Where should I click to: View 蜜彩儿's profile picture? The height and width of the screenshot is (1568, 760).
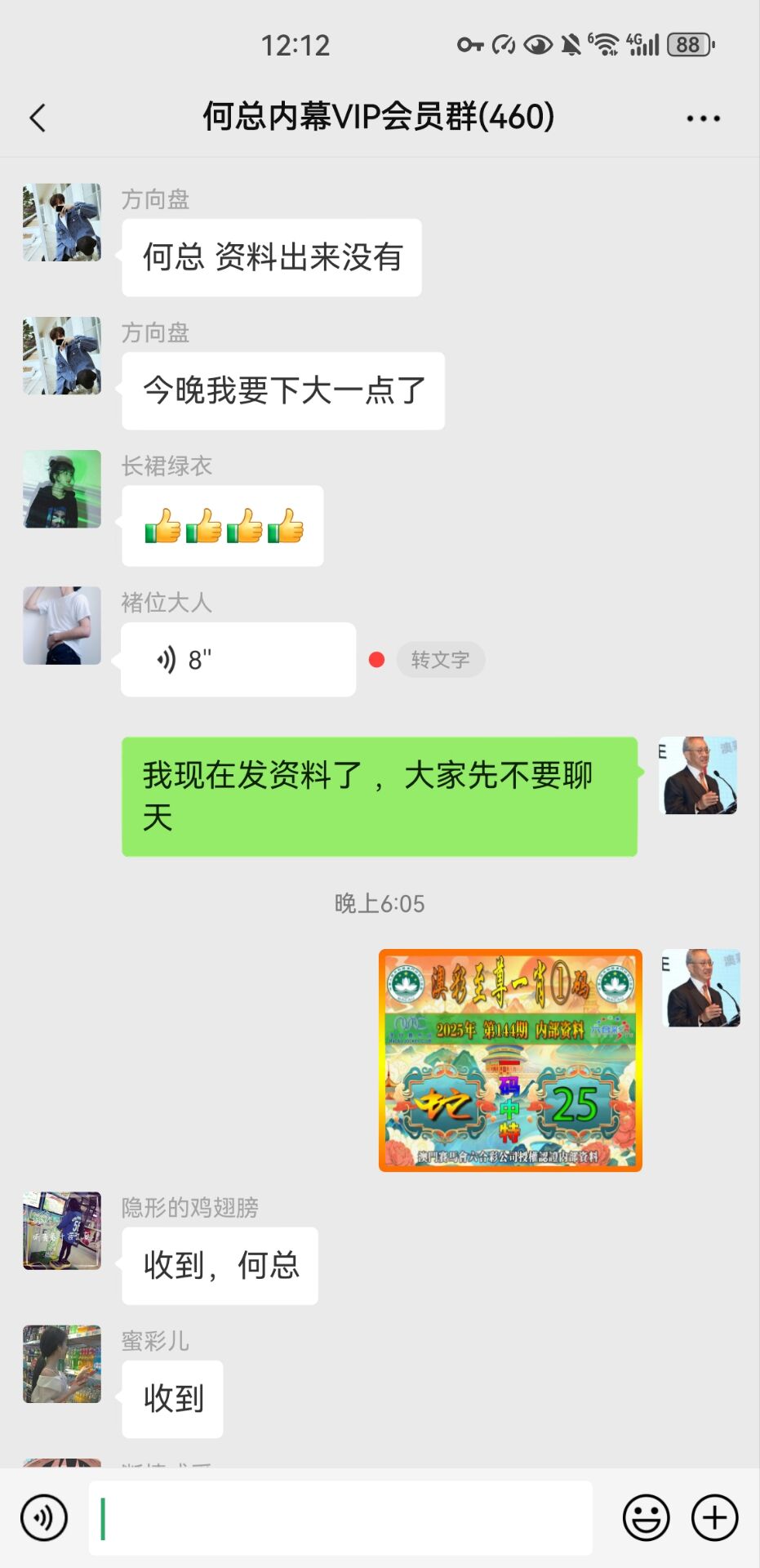(62, 1363)
